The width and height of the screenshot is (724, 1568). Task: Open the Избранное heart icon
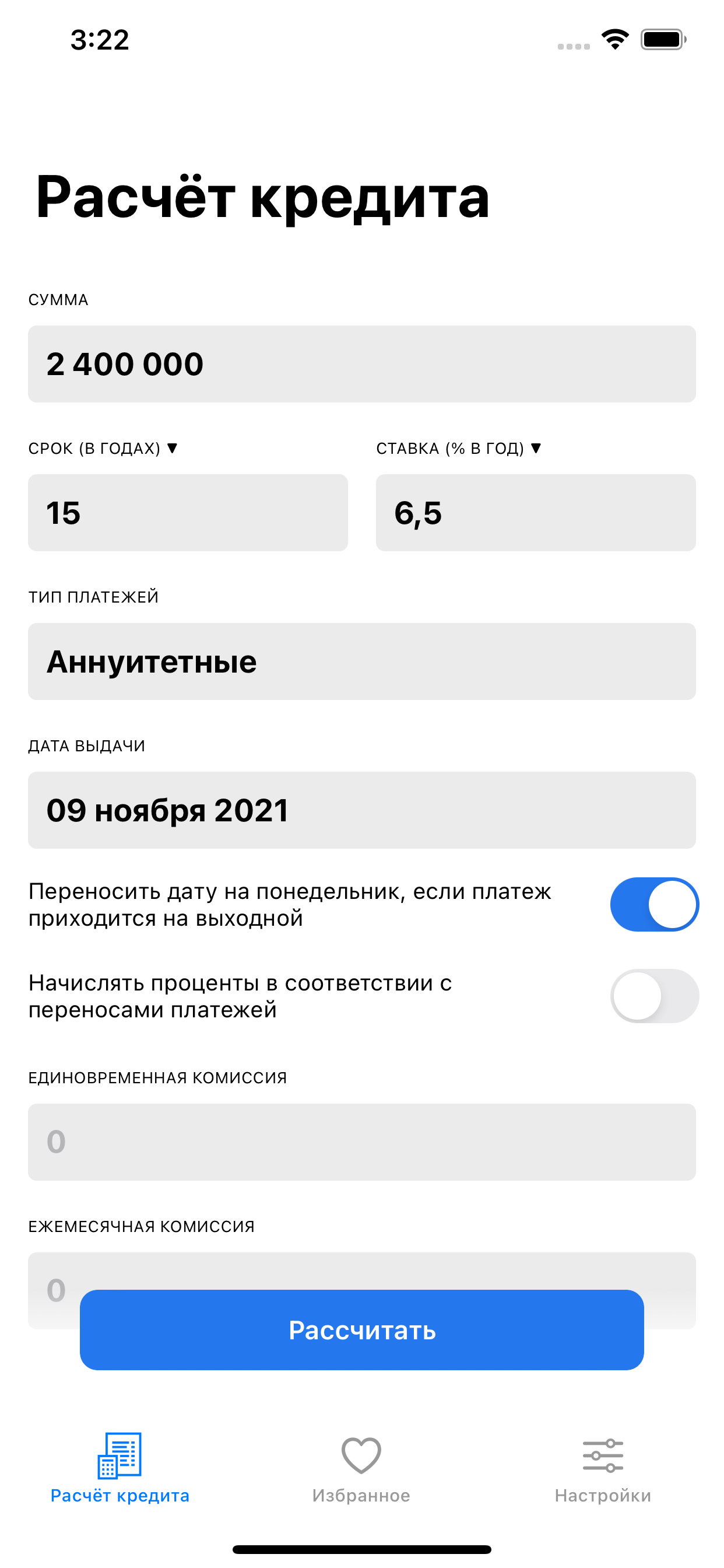[361, 1455]
